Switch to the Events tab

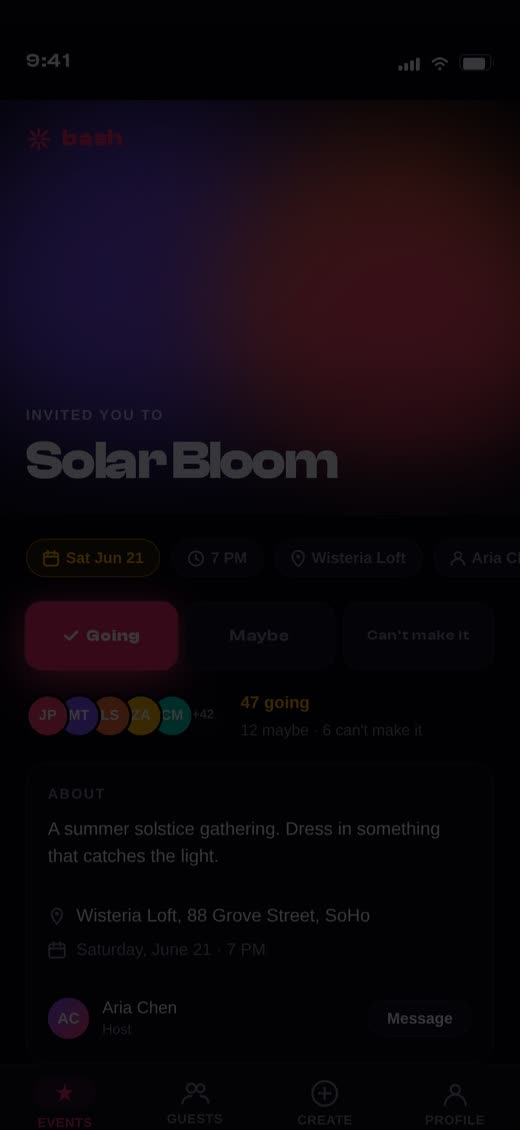coord(65,1103)
